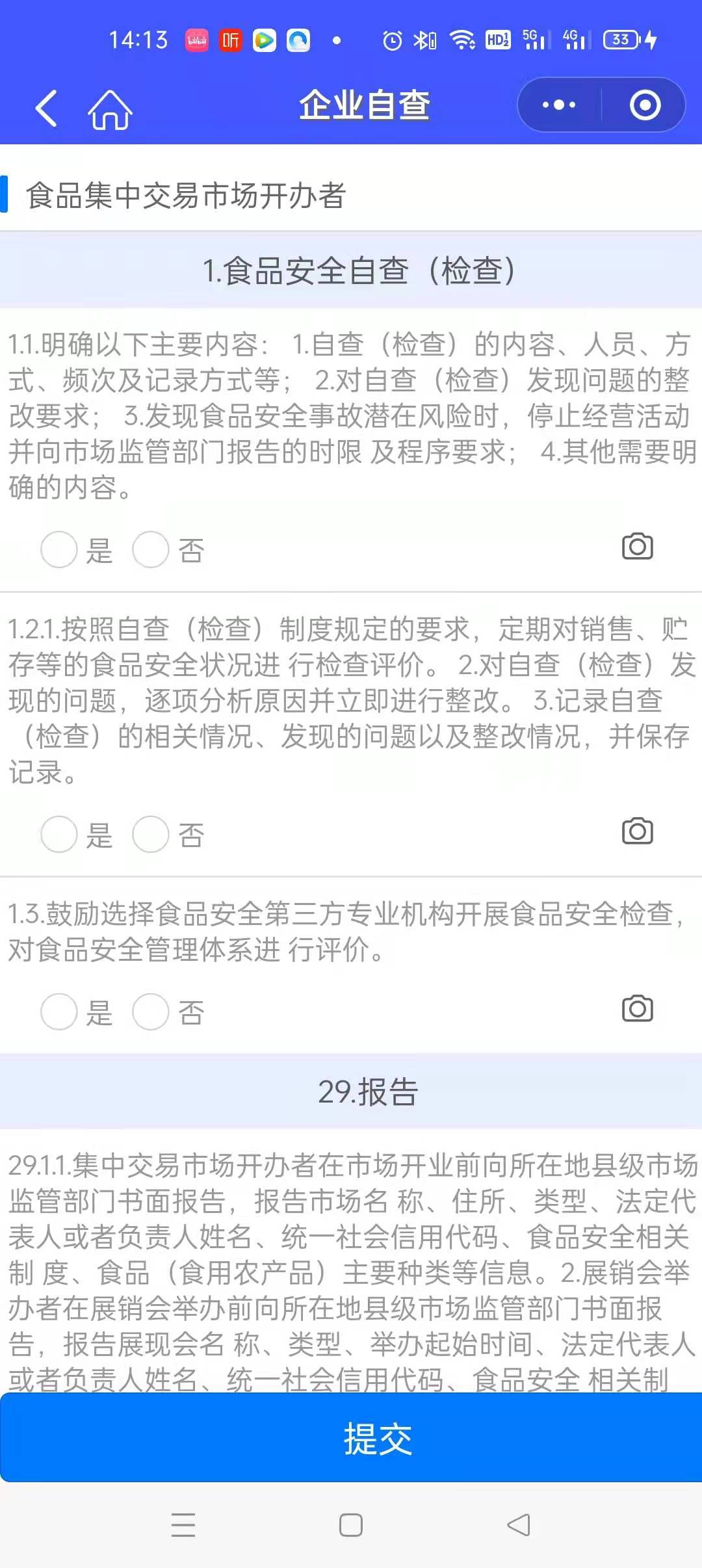Tap the camera icon for question 1.2
The width and height of the screenshot is (702, 1568).
(x=637, y=831)
